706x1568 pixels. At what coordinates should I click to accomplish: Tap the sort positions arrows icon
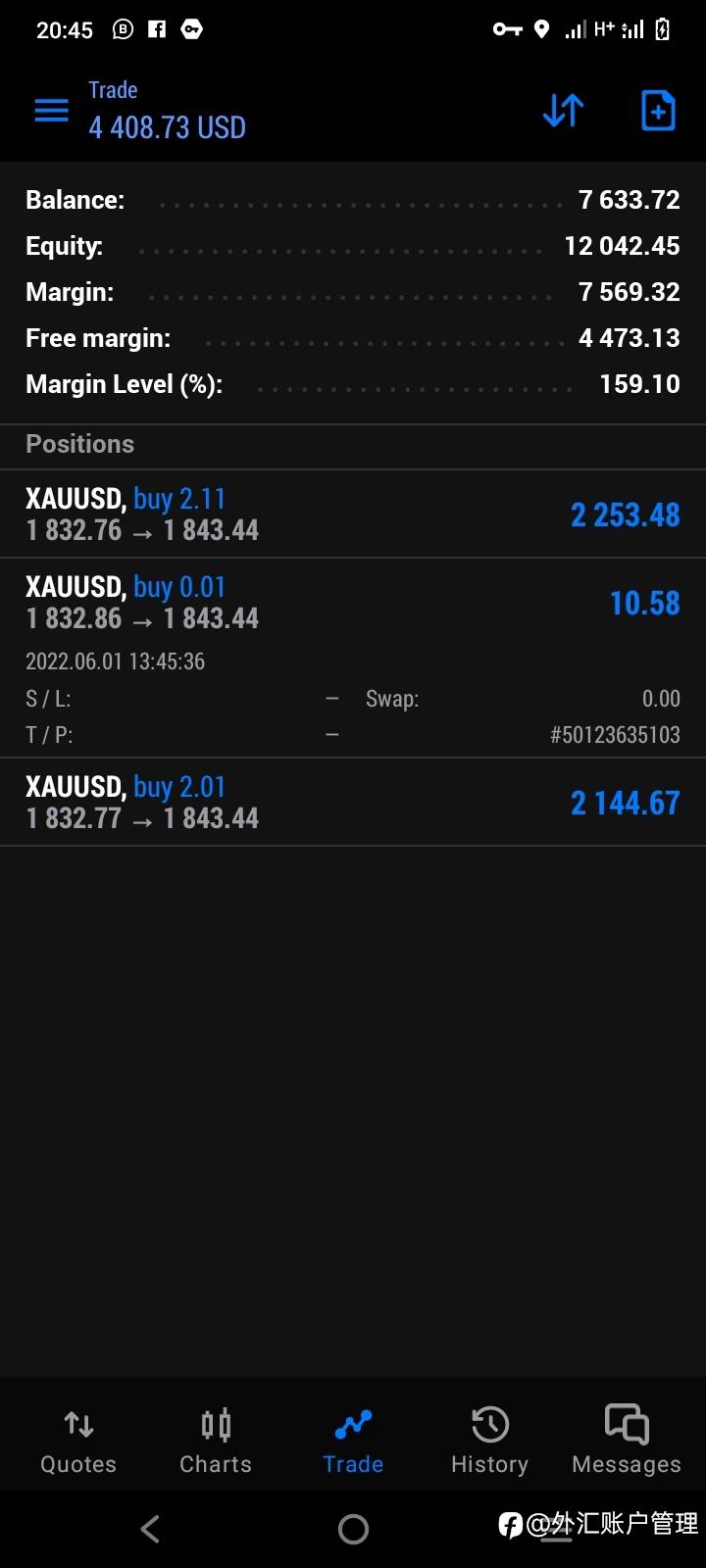[563, 111]
